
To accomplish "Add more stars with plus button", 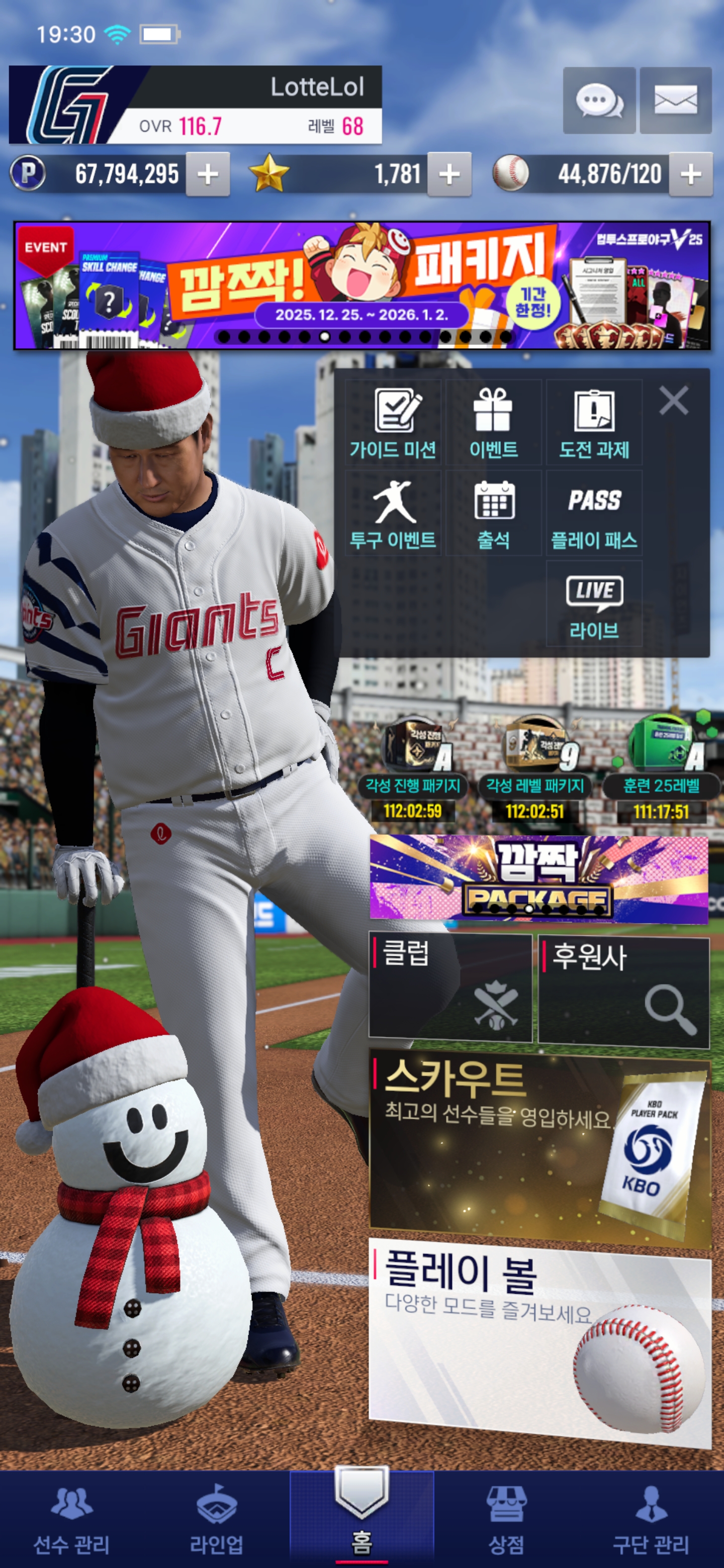I will 449,175.
